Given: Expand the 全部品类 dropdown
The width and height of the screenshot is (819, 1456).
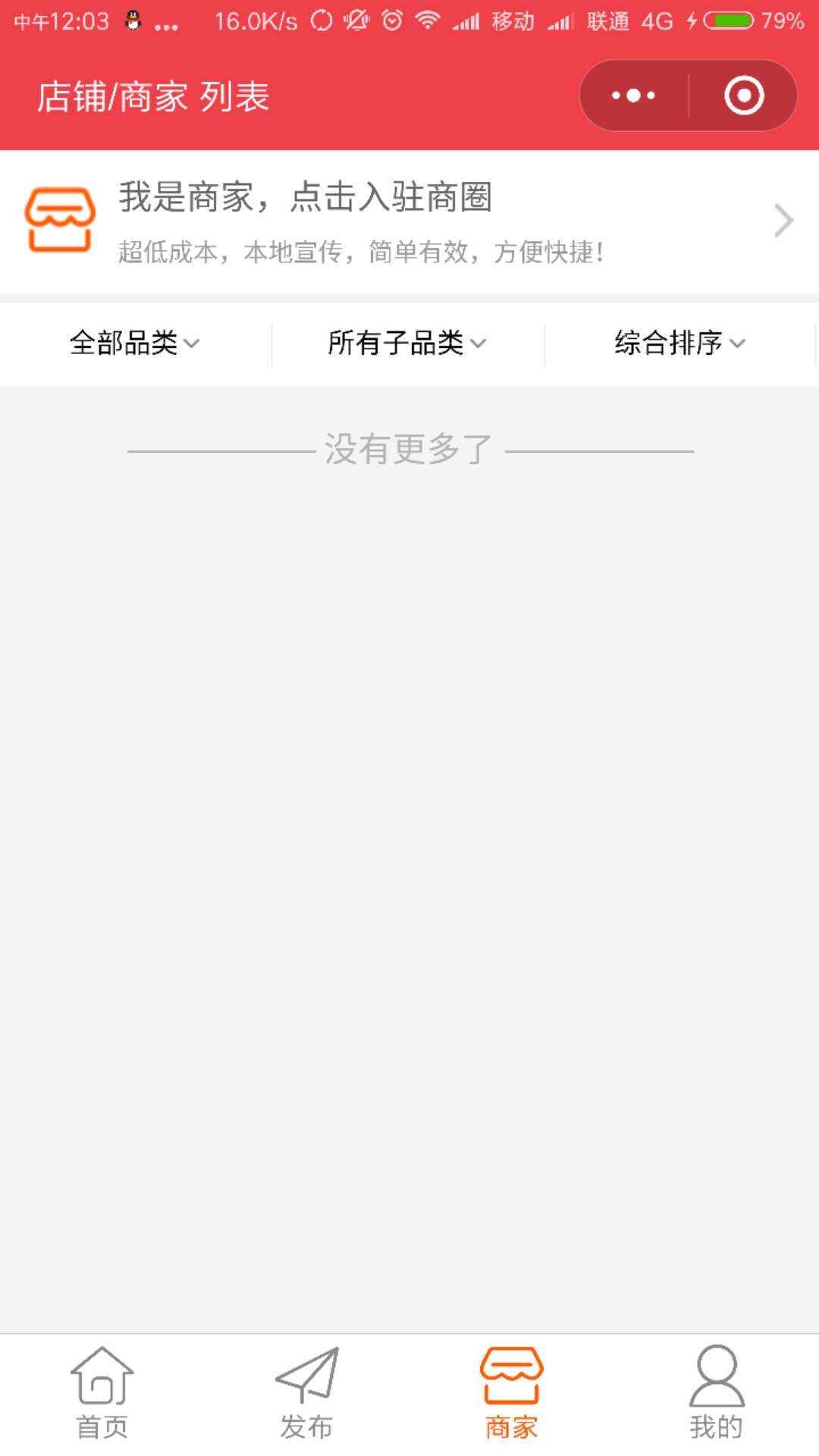Looking at the screenshot, I should coord(136,344).
